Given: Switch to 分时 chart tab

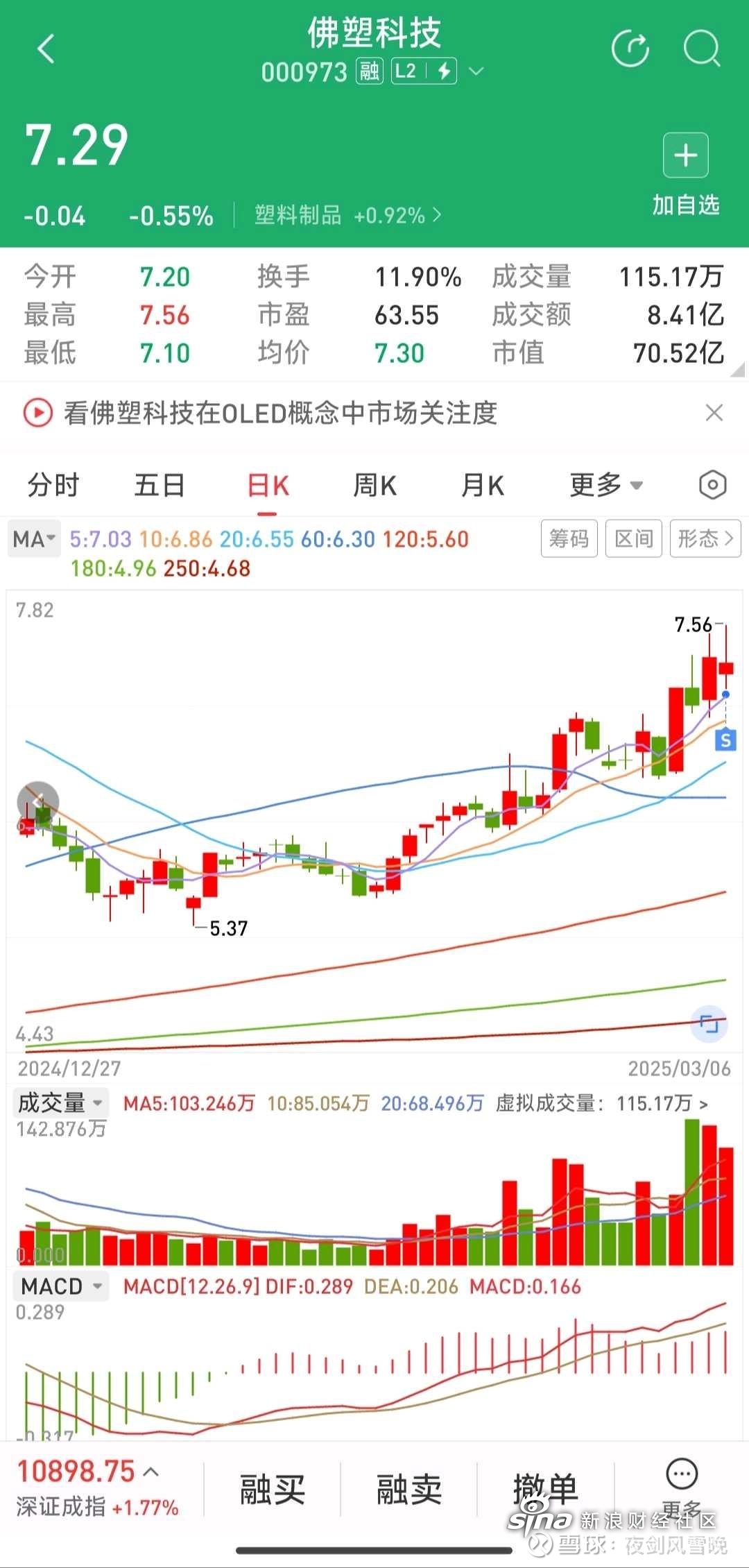Looking at the screenshot, I should tap(53, 485).
